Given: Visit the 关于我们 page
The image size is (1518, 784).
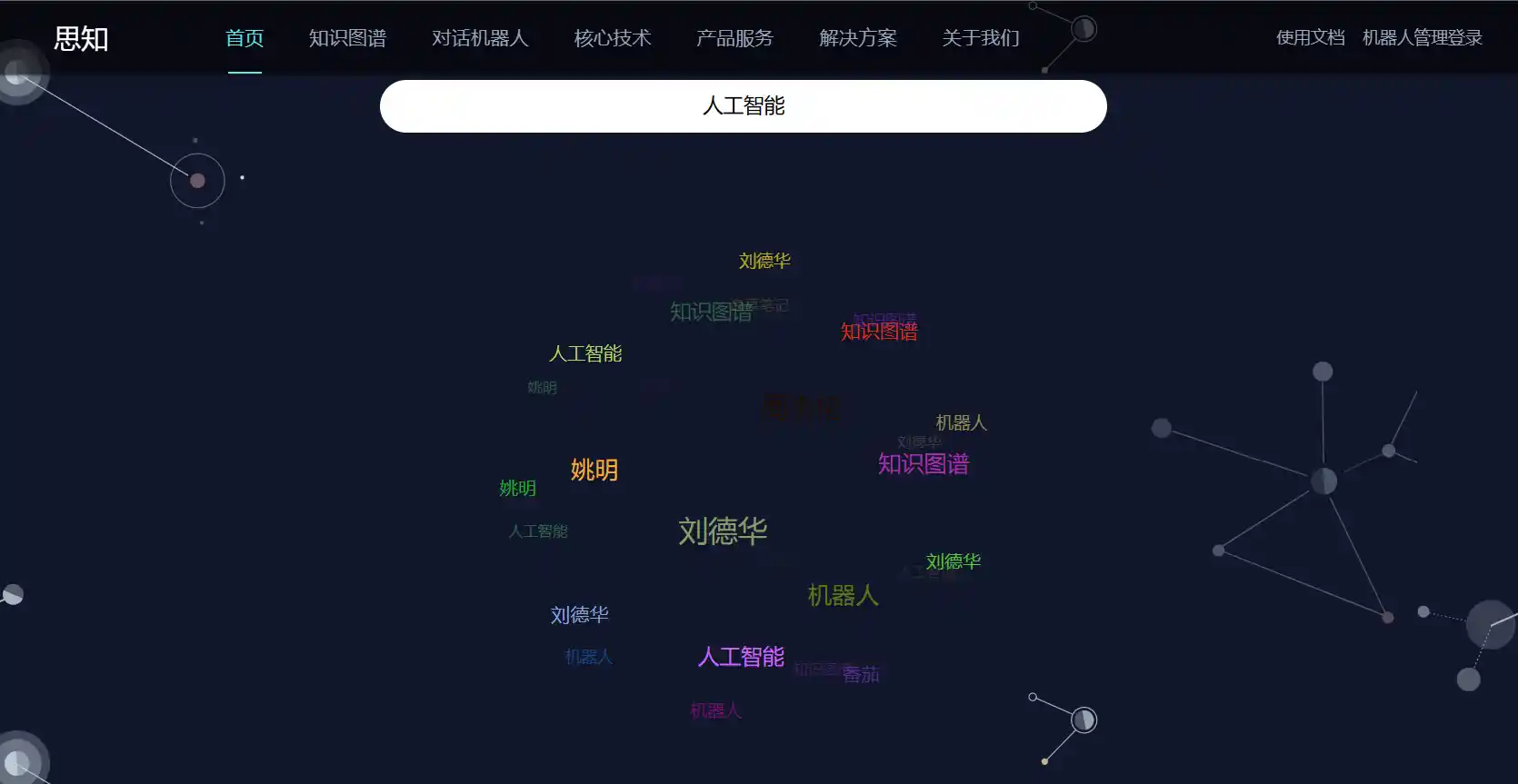Looking at the screenshot, I should point(981,38).
